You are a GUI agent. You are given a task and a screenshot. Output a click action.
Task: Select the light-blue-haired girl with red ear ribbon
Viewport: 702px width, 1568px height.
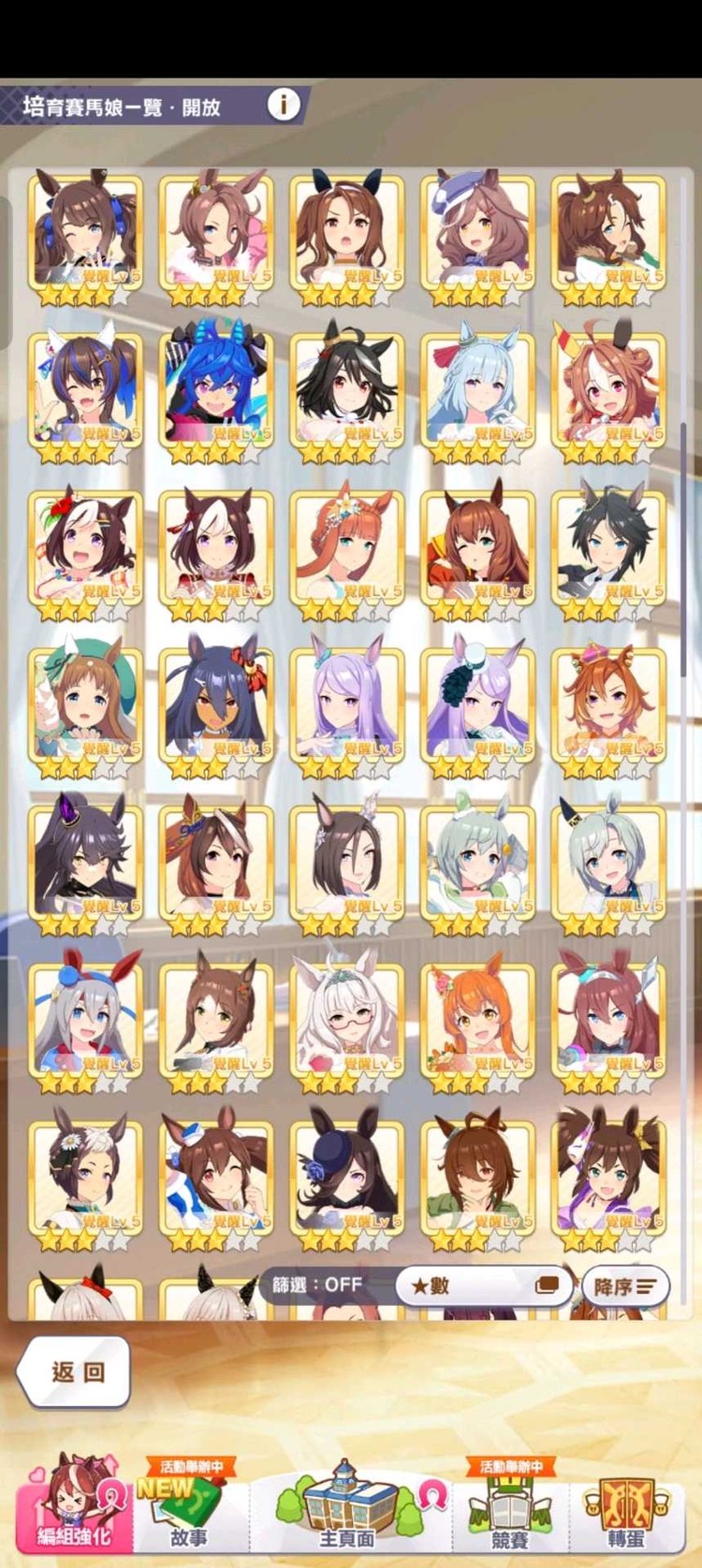(477, 387)
